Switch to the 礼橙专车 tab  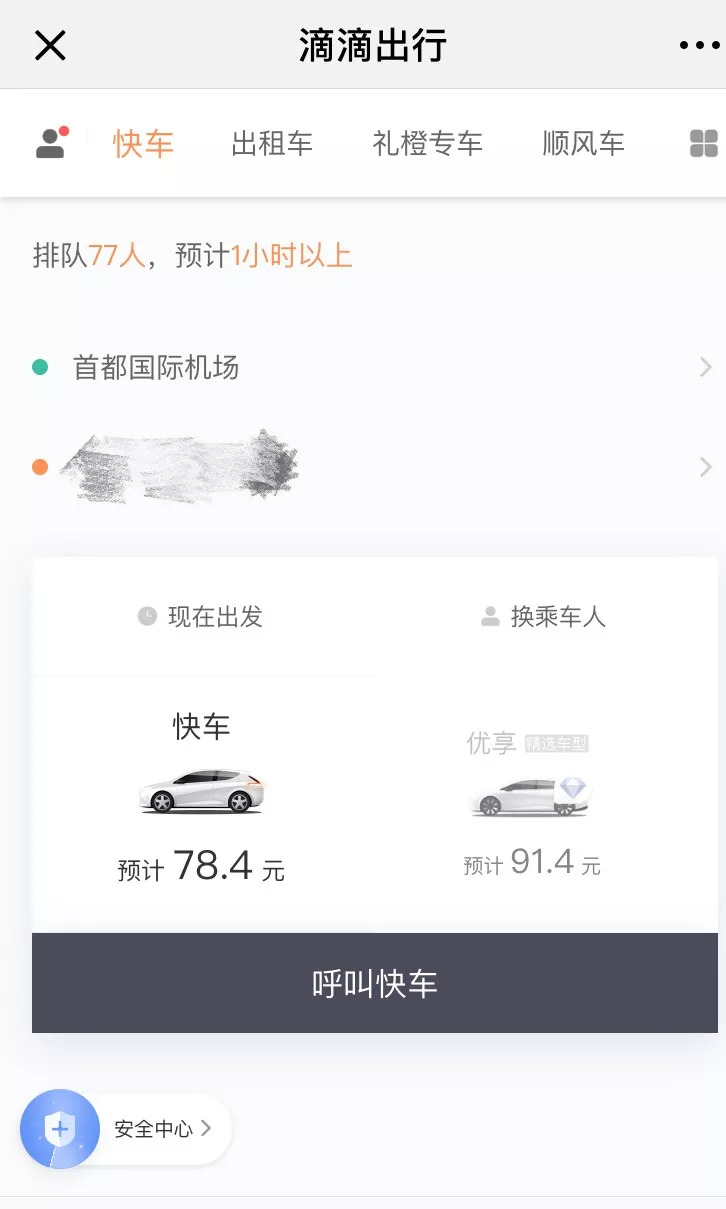pyautogui.click(x=427, y=143)
